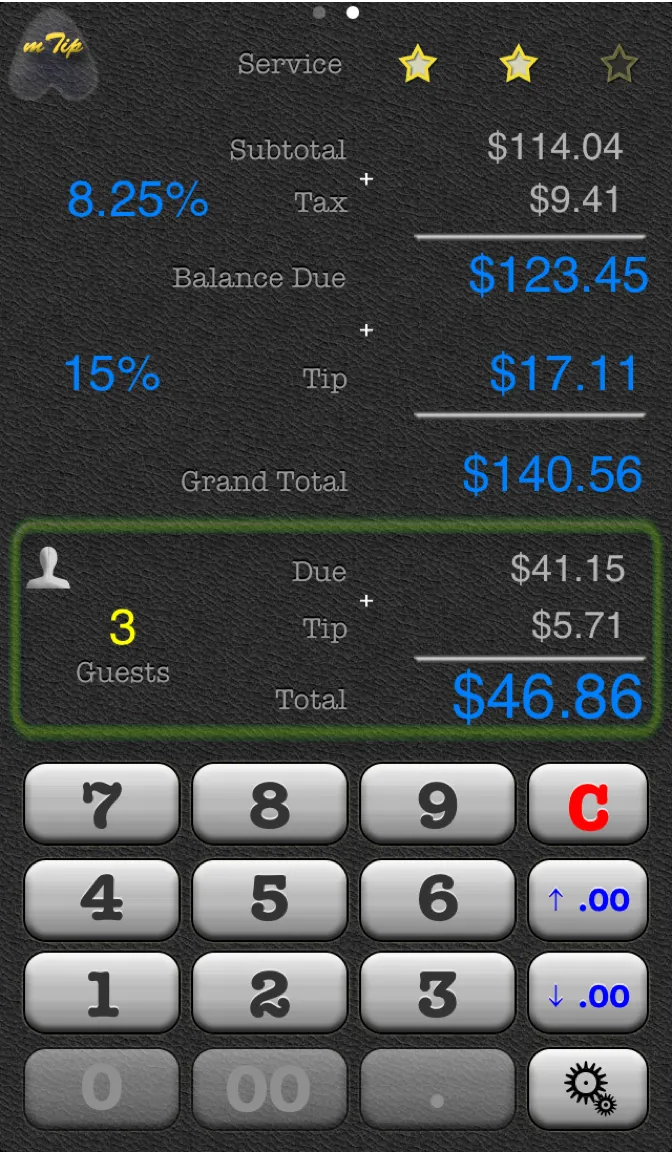Enter digit 9 on keypad

438,804
